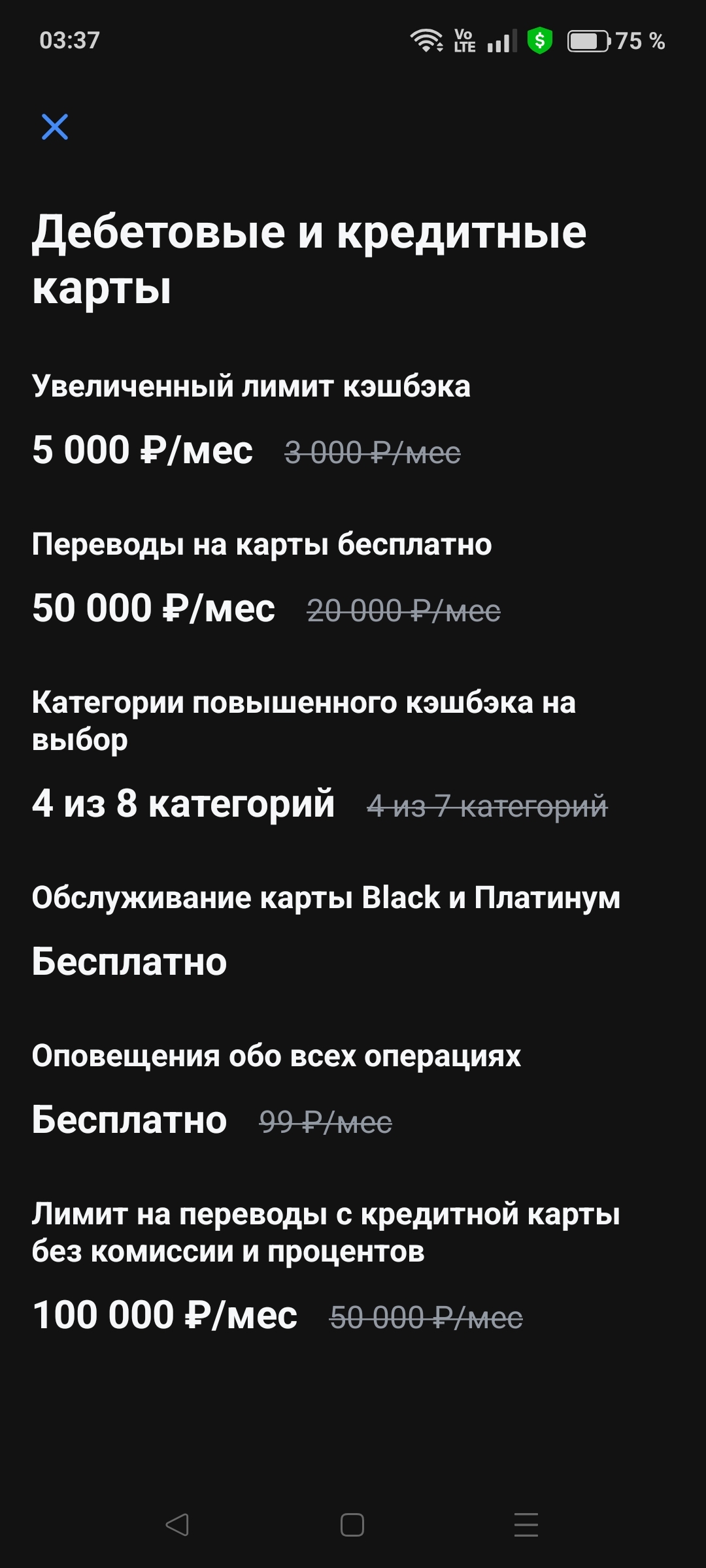Open the recent apps menu

pos(526,1525)
